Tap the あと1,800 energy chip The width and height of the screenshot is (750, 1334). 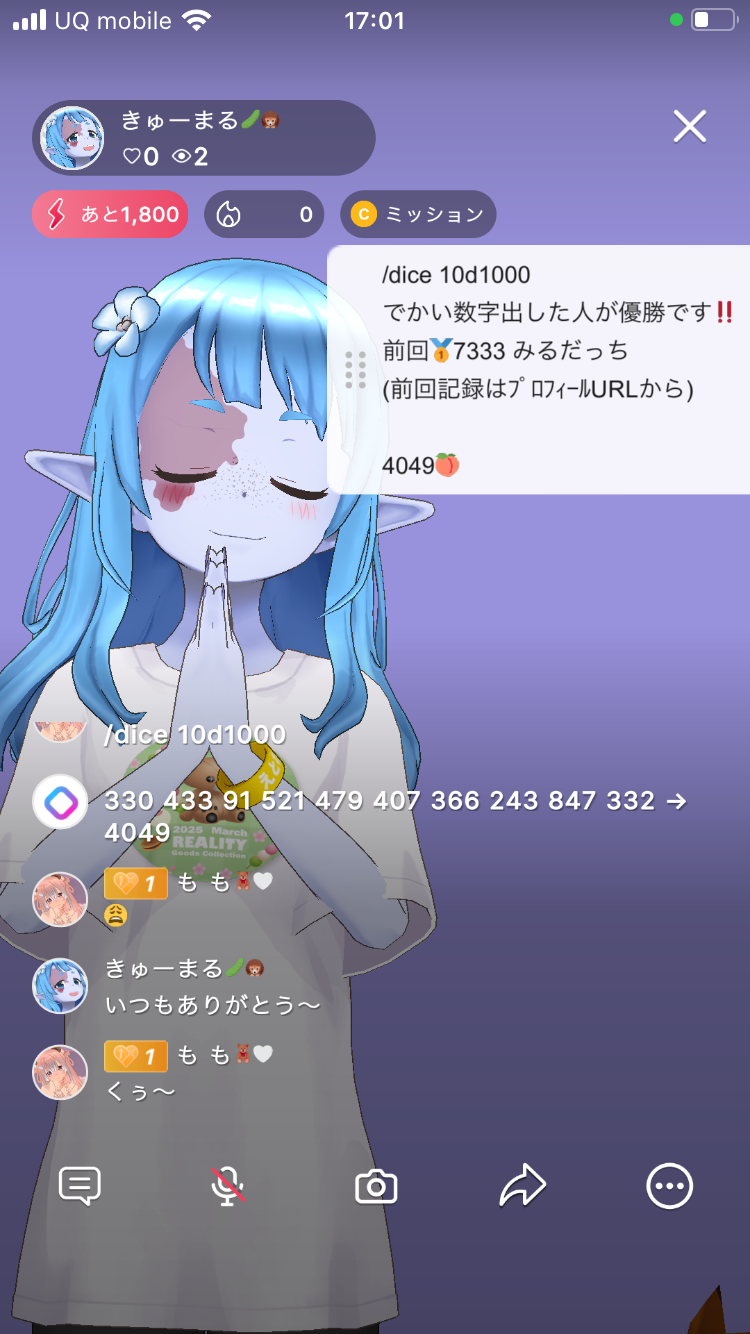110,214
